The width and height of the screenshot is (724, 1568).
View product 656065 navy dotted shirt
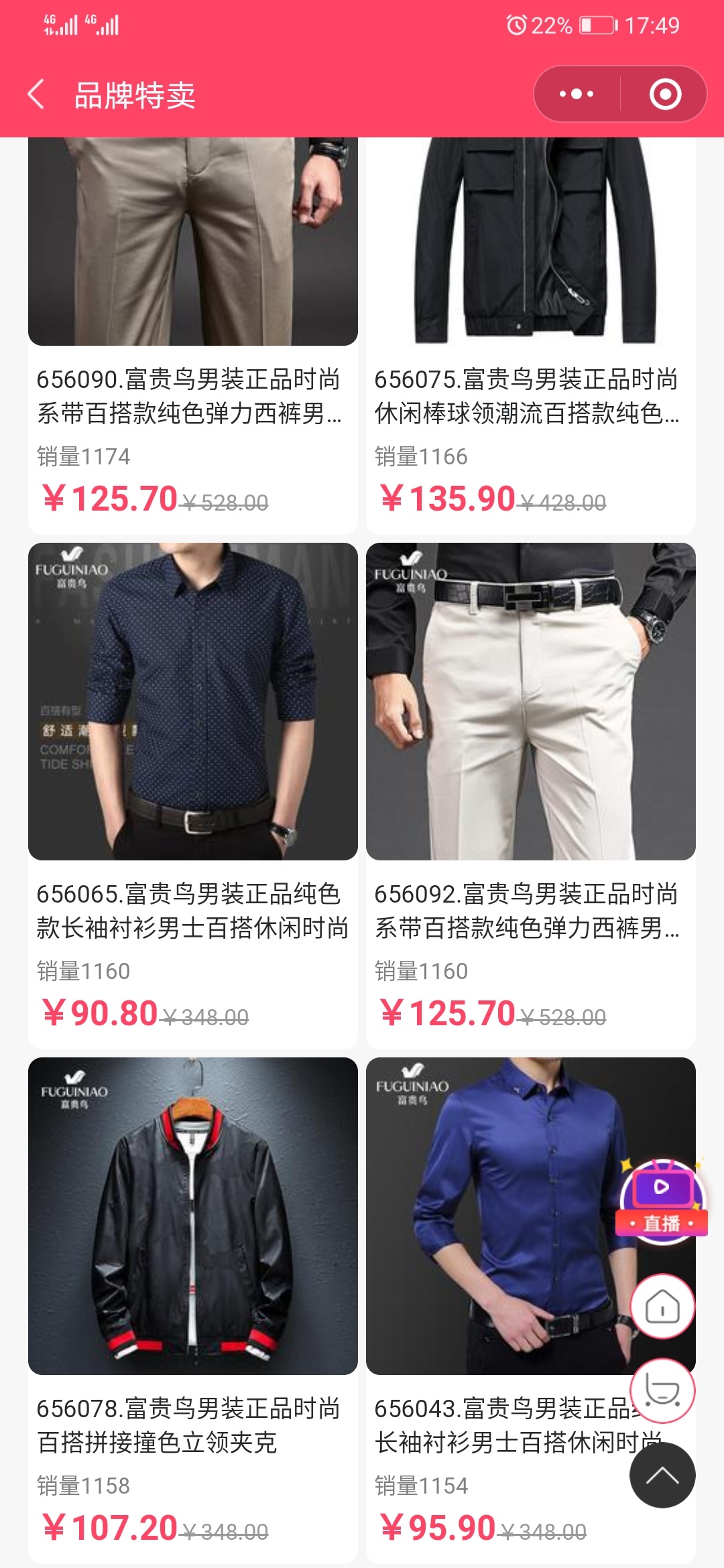192,702
